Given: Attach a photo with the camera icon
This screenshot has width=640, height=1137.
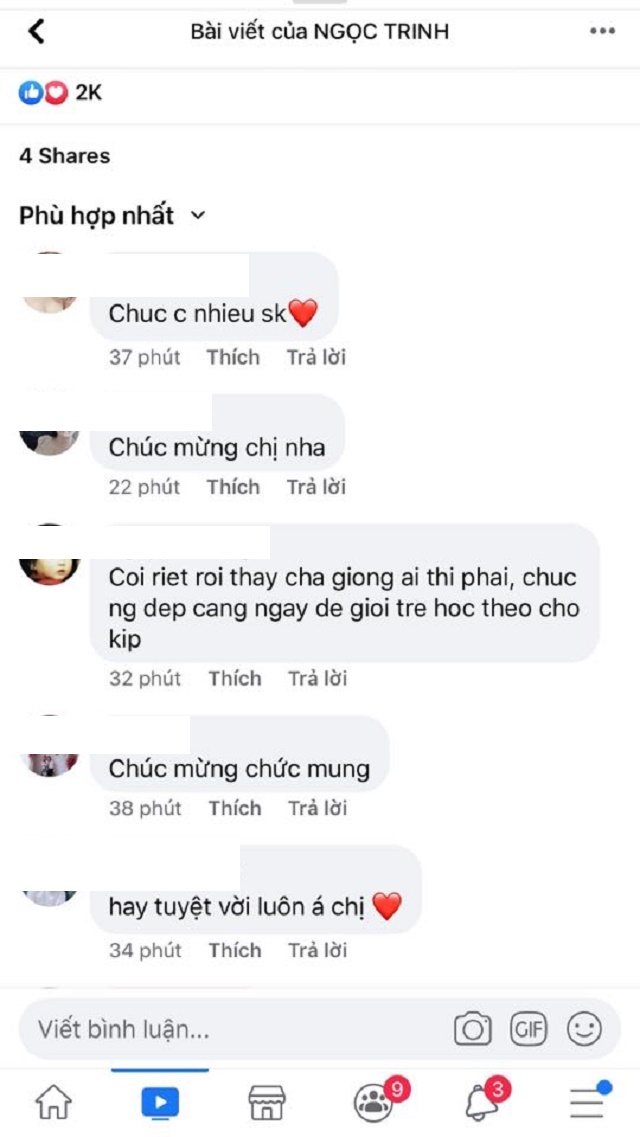Looking at the screenshot, I should [x=473, y=1028].
